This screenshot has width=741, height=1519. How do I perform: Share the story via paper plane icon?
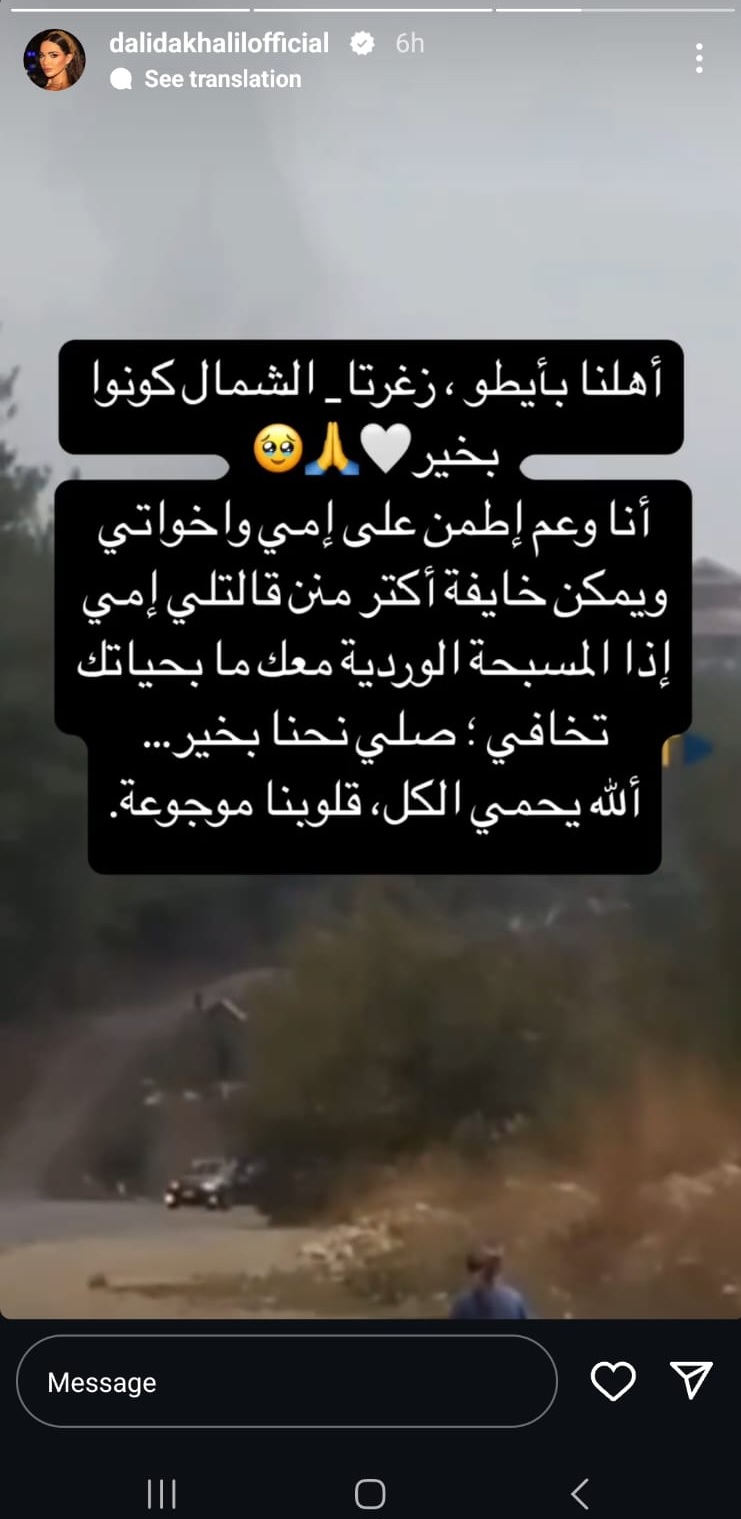[x=691, y=1380]
